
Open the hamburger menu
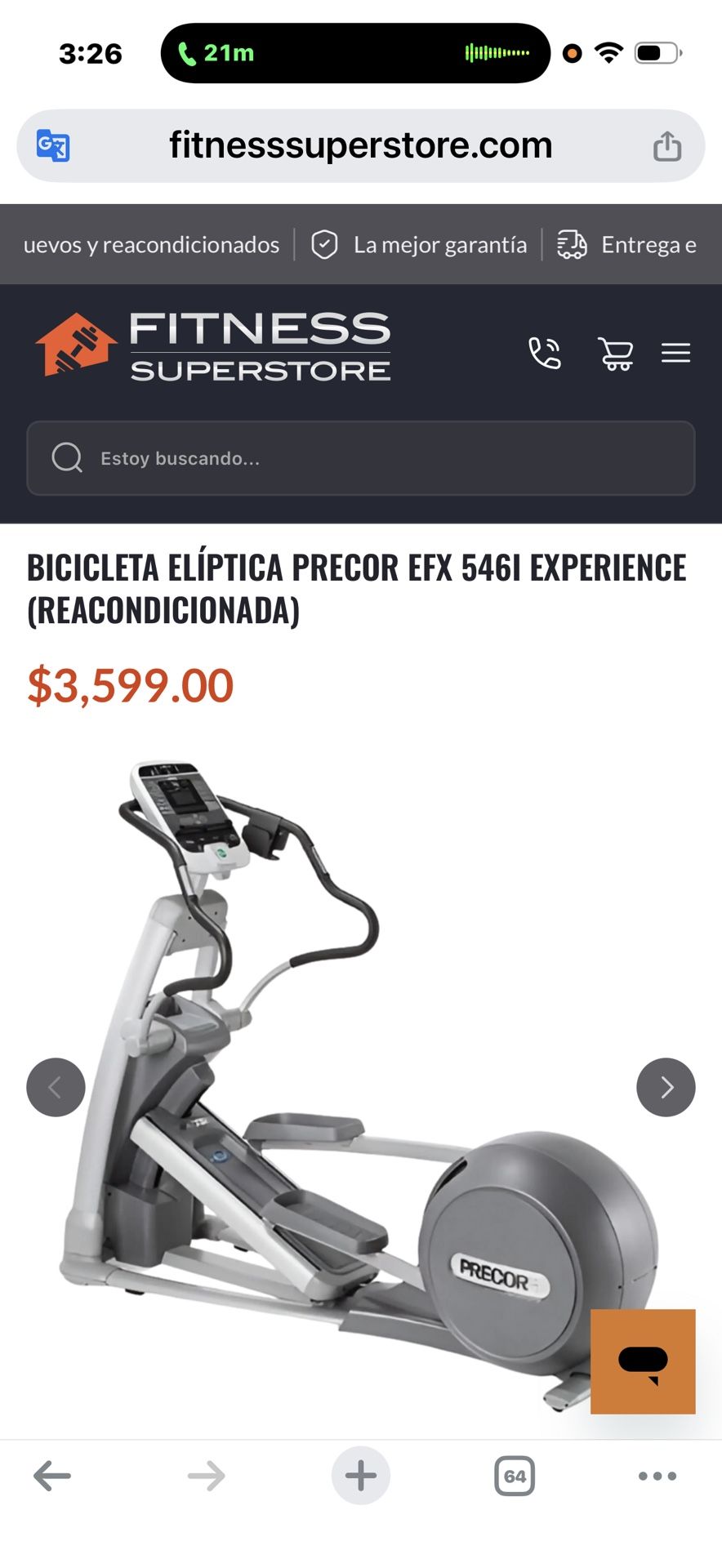pyautogui.click(x=675, y=353)
